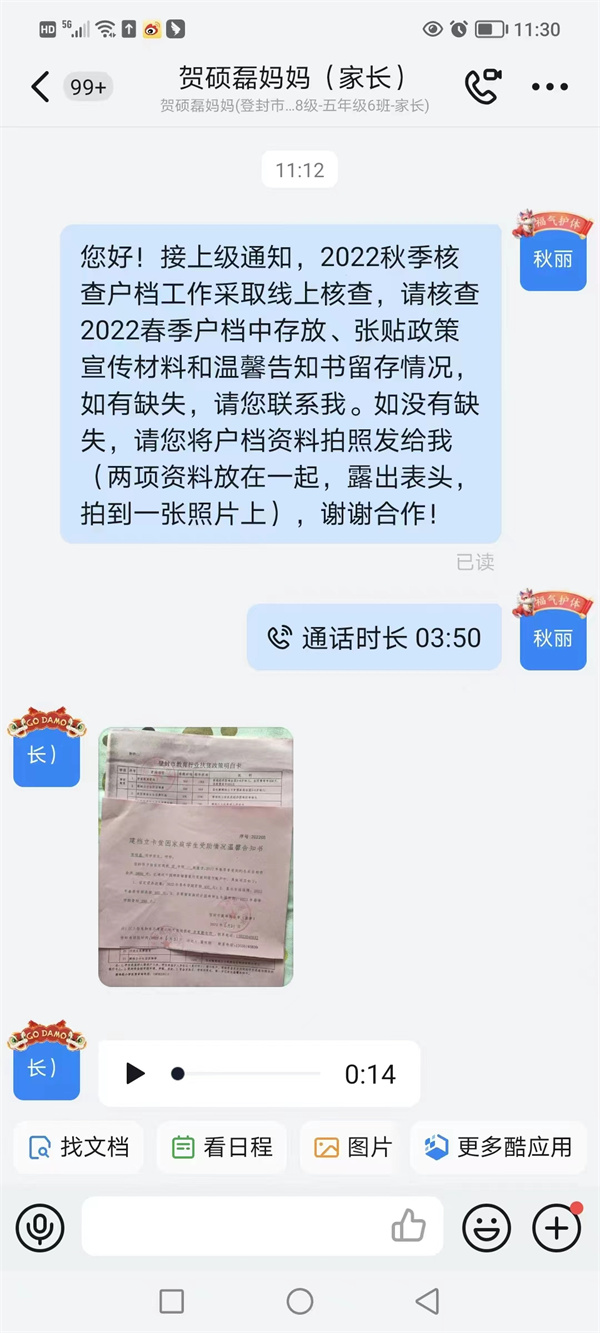Image resolution: width=600 pixels, height=1333 pixels.
Task: Tap the 秋丽 avatar beside the long notice
Action: pyautogui.click(x=552, y=258)
